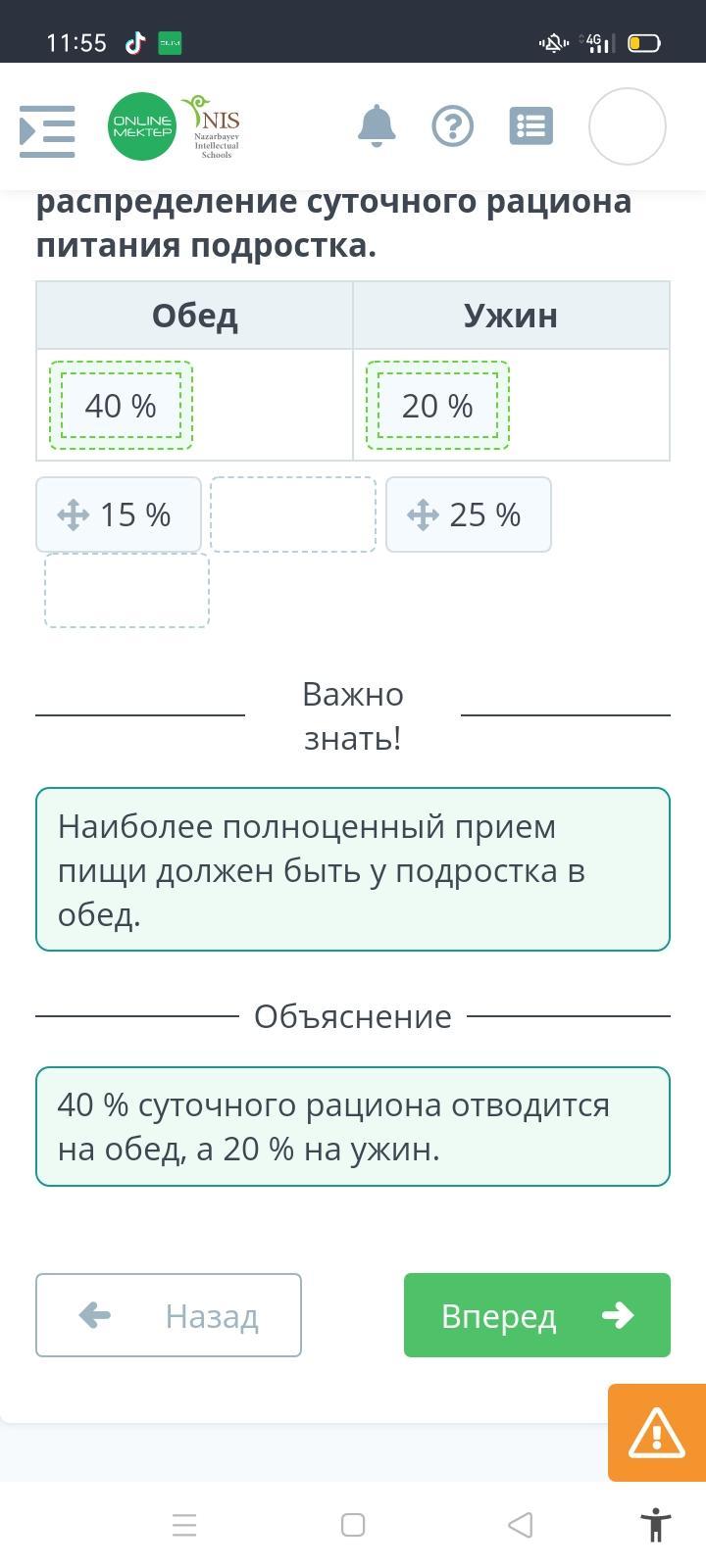Report a problem via orange warning button
706x1568 pixels.
pos(657,1433)
